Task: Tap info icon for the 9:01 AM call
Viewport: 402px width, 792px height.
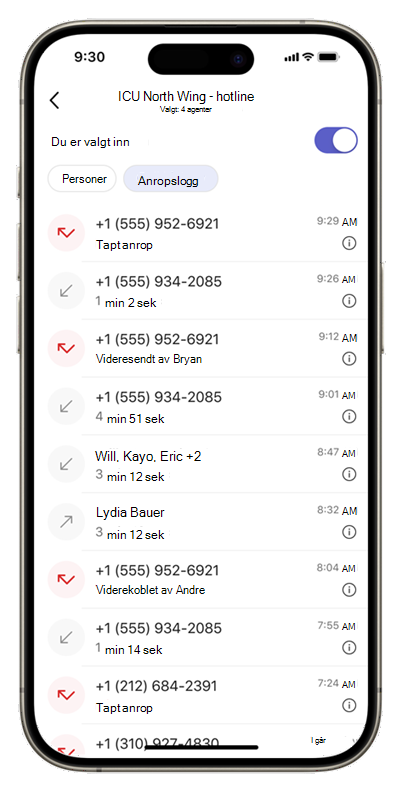Action: (x=348, y=416)
